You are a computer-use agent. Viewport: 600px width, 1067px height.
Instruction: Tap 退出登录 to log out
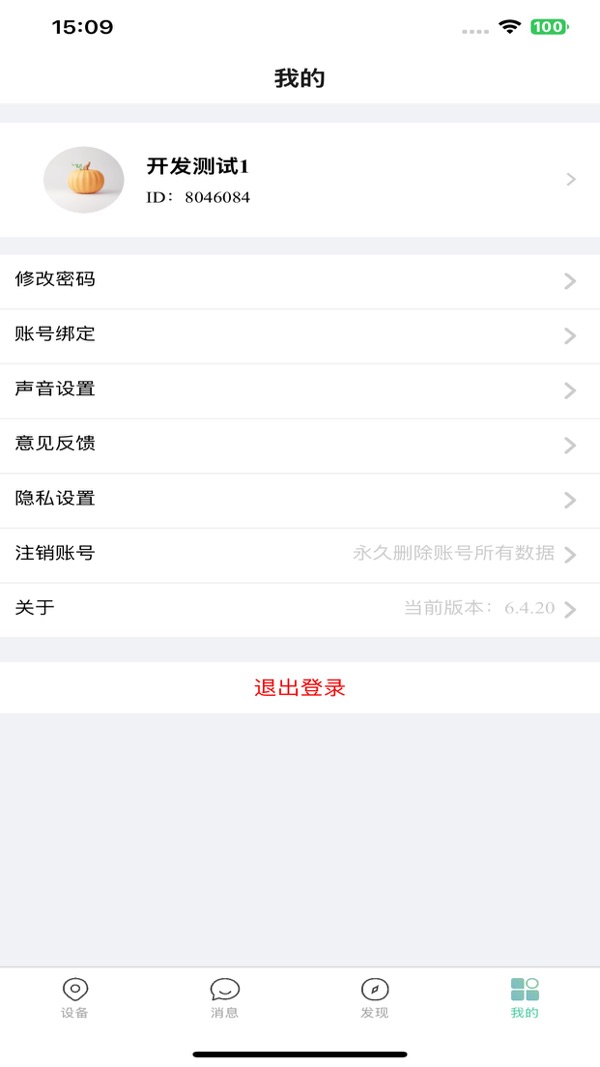click(x=300, y=688)
